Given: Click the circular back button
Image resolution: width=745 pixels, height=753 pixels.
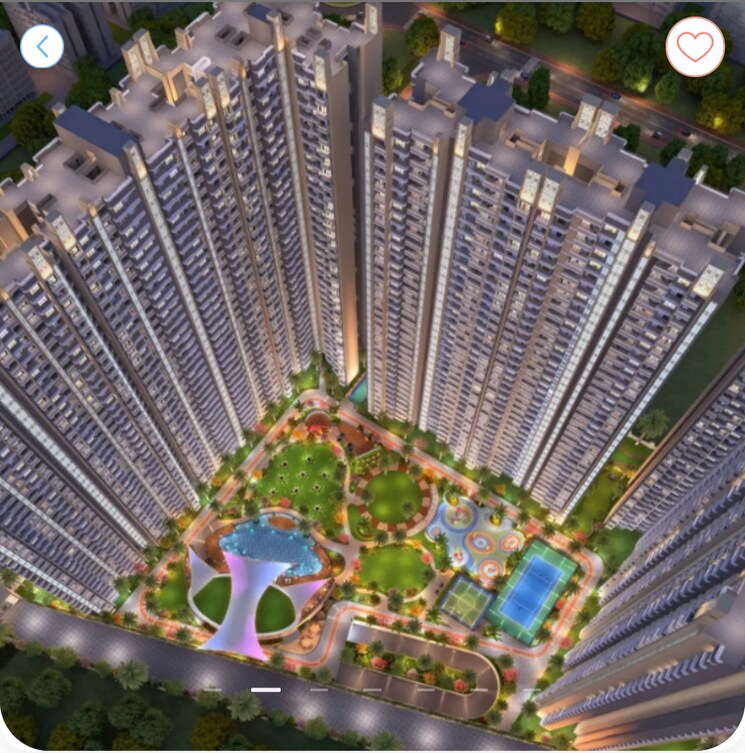Looking at the screenshot, I should click(x=41, y=44).
